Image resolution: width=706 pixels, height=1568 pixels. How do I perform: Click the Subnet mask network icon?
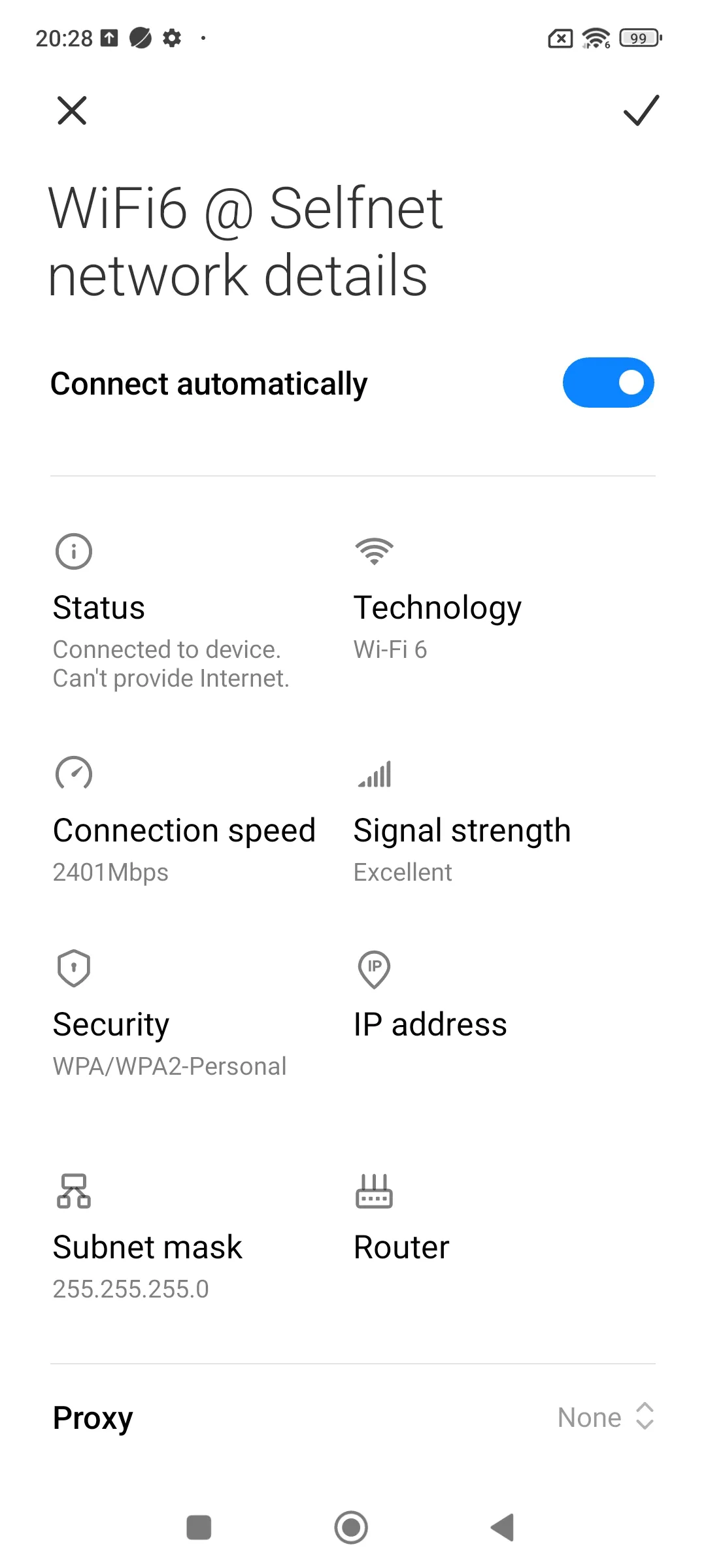tap(74, 1190)
